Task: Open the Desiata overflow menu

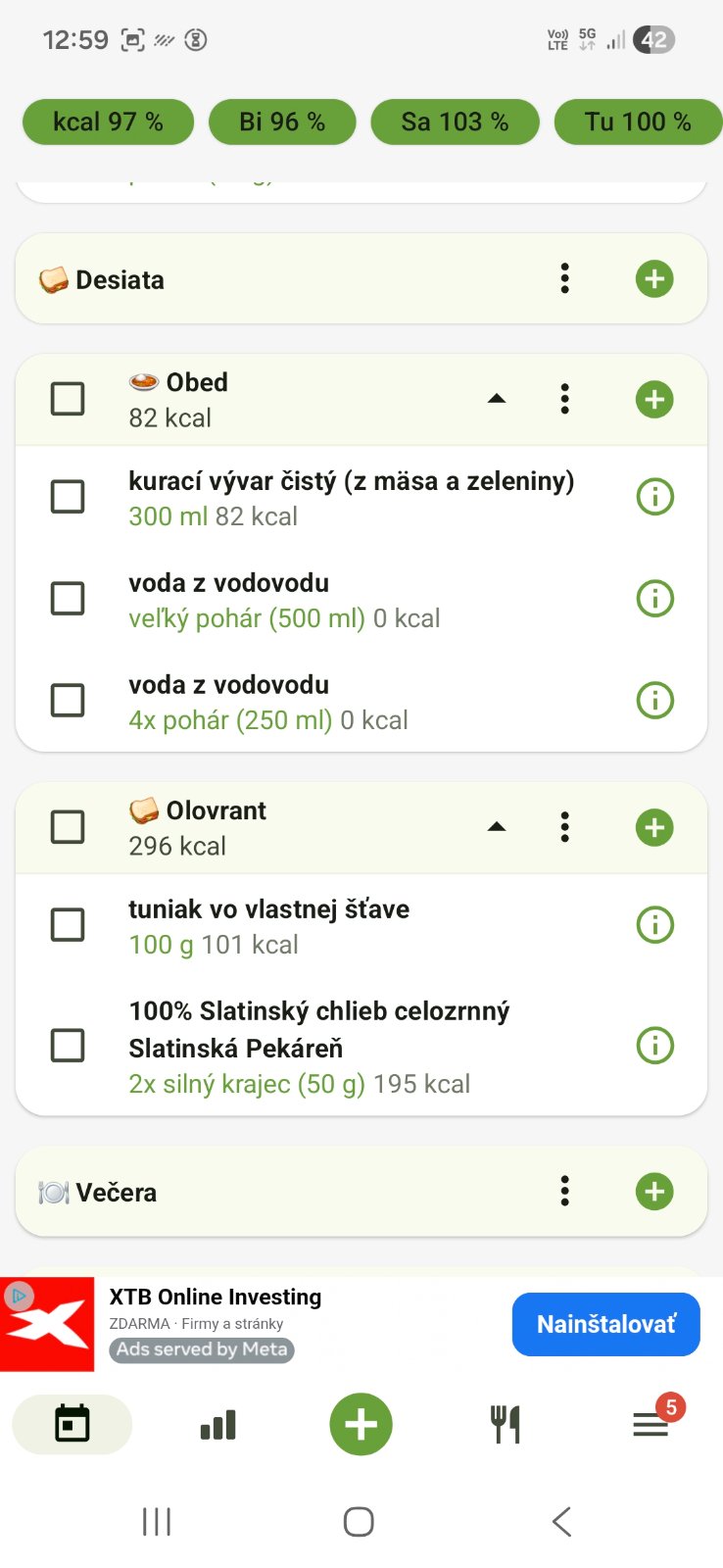Action: tap(564, 279)
